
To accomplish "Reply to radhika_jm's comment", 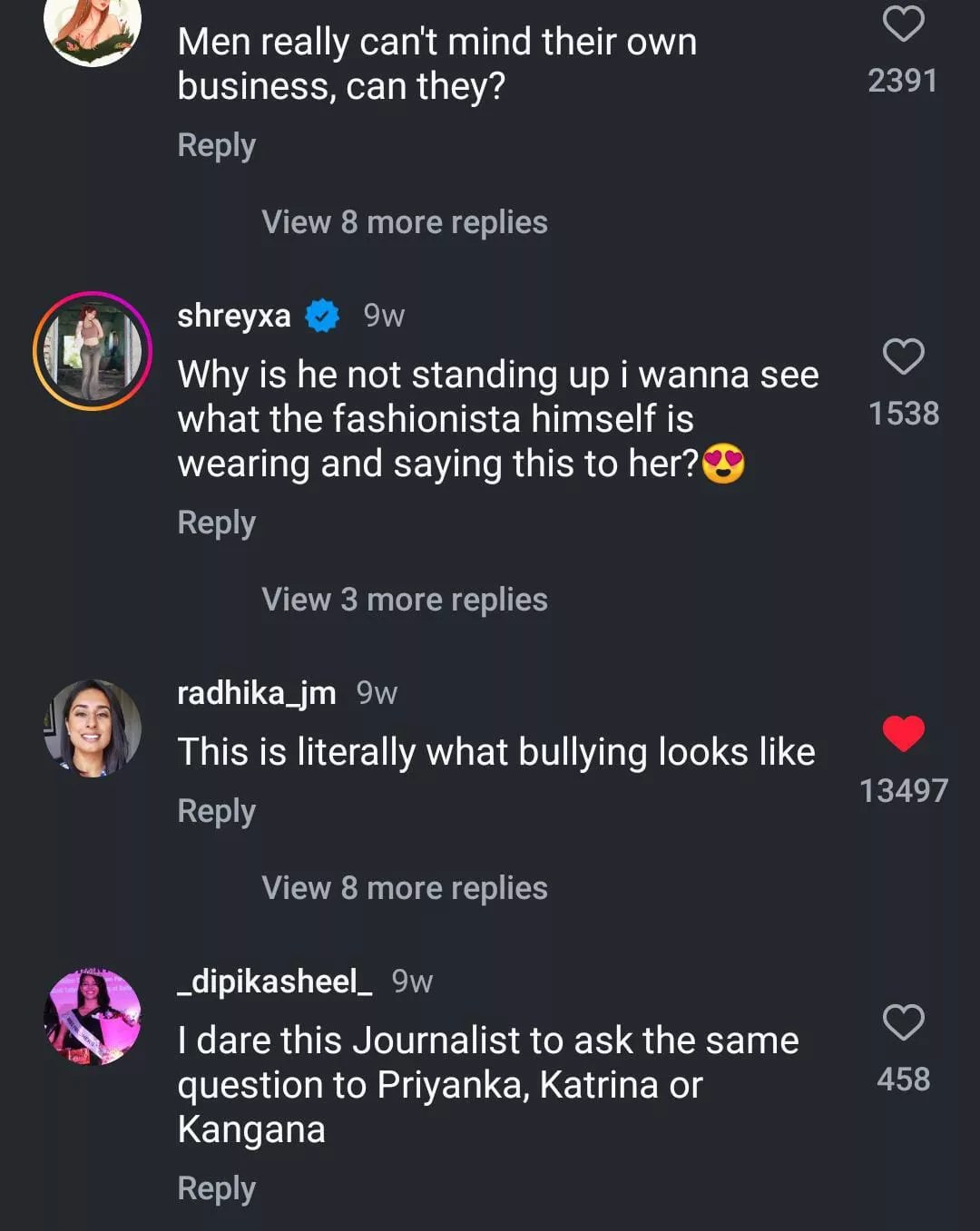I will pos(216,811).
